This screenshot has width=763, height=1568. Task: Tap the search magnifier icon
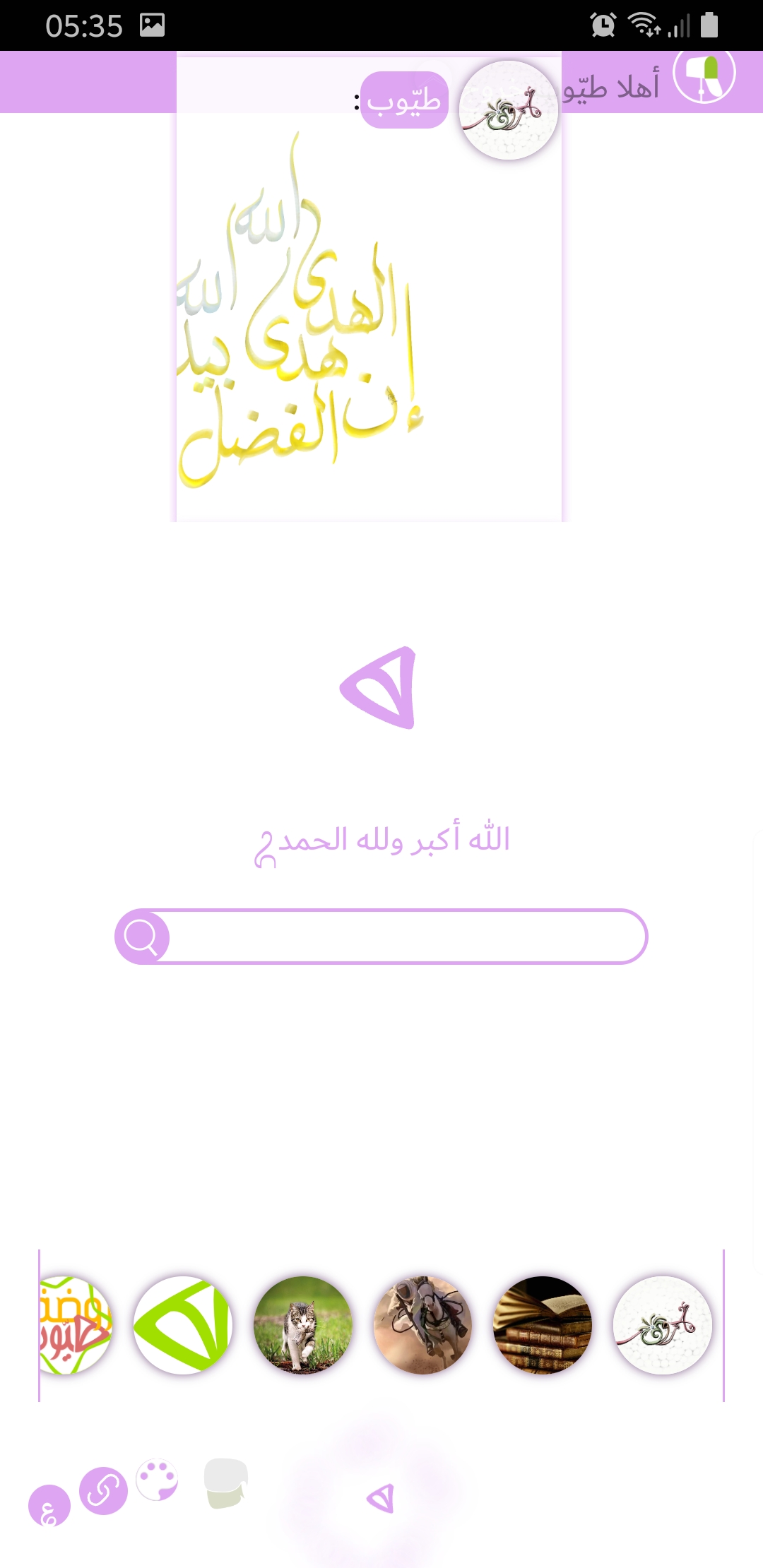[141, 937]
